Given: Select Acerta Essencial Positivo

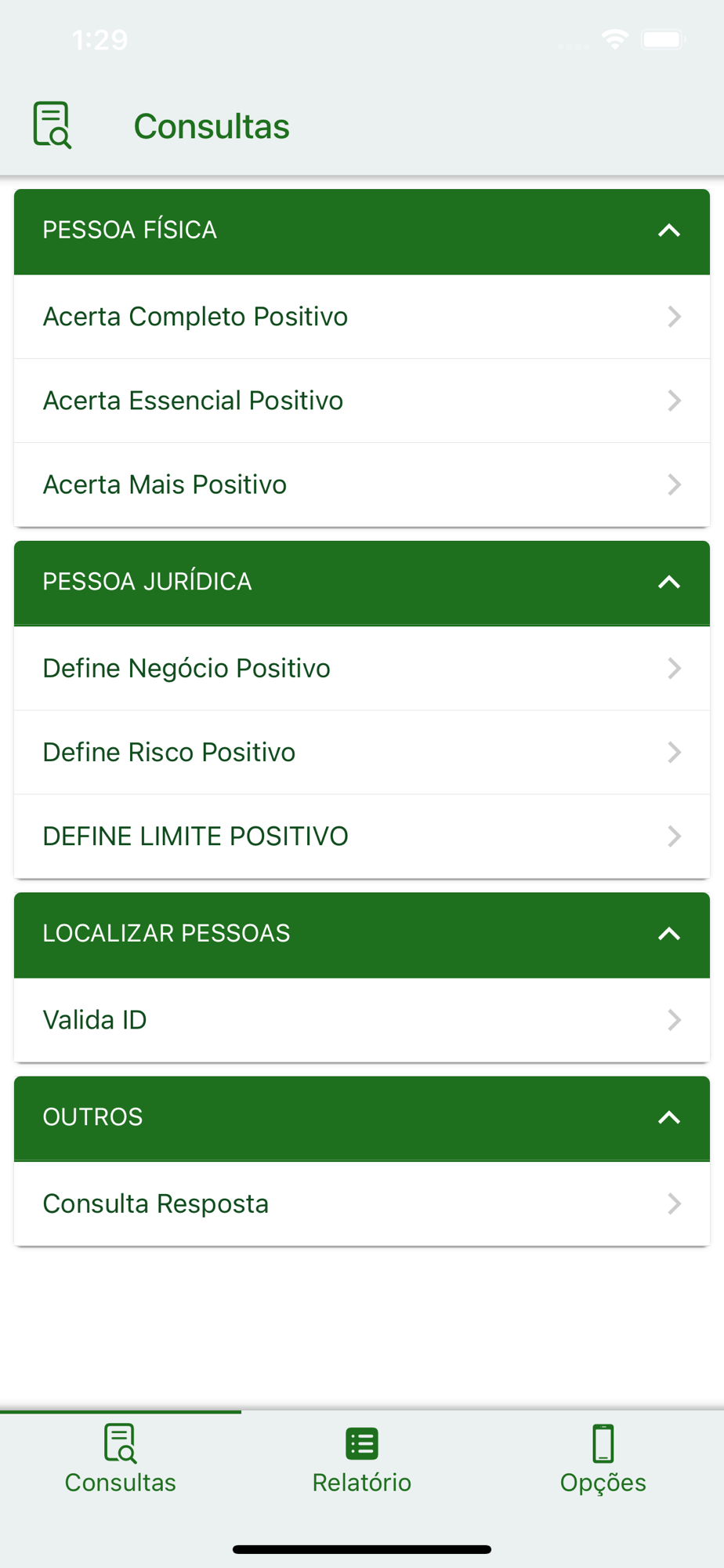Looking at the screenshot, I should pyautogui.click(x=361, y=401).
